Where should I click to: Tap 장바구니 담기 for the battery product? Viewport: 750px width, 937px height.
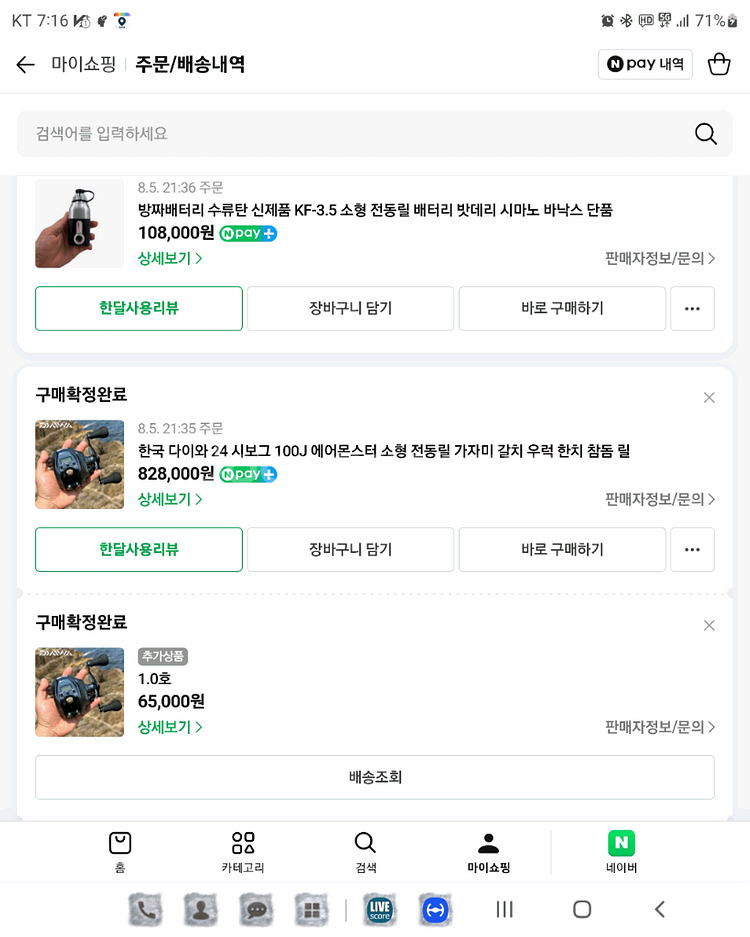tap(350, 308)
